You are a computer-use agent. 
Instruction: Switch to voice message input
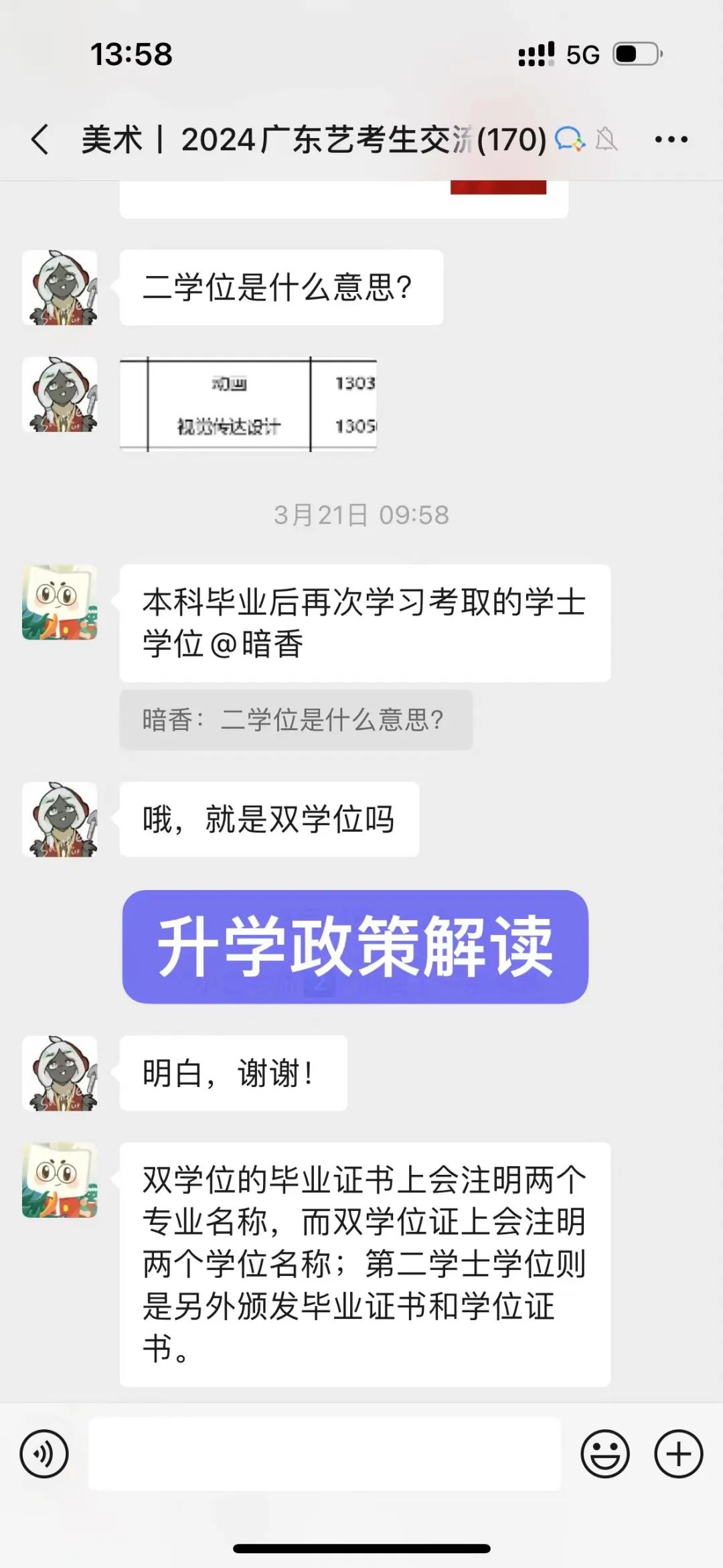pyautogui.click(x=44, y=1454)
